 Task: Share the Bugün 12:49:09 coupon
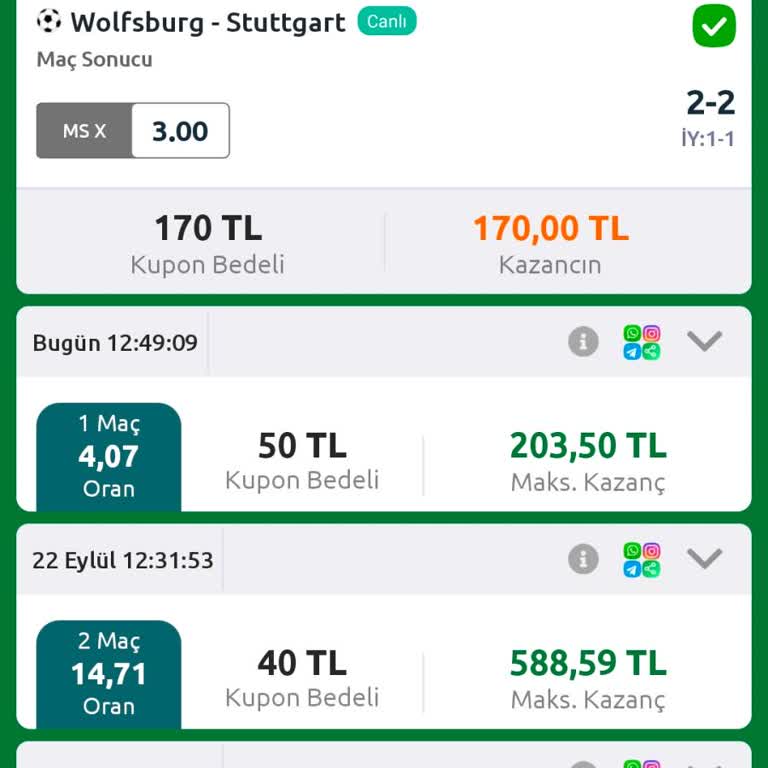tap(642, 342)
